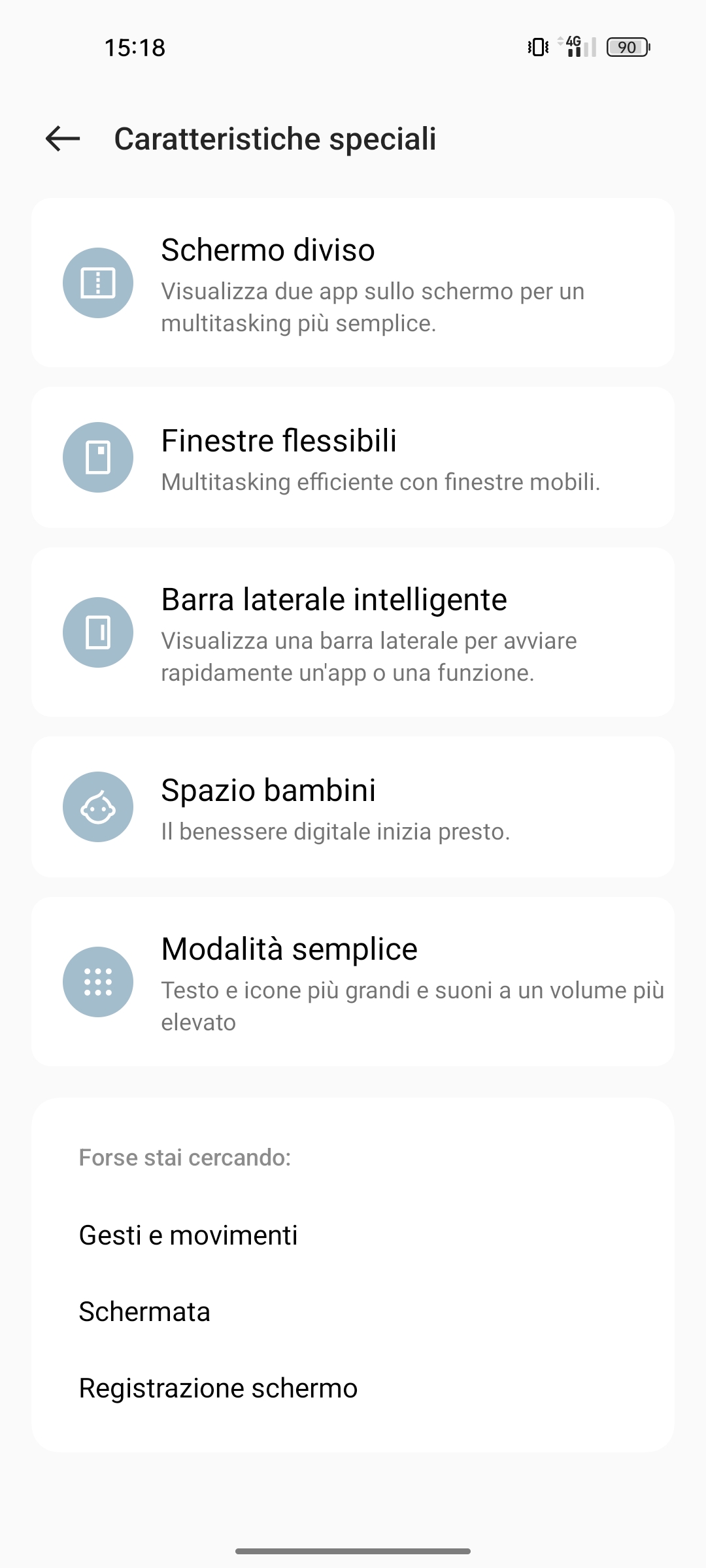Open Gesti e movimenti suggestion

coord(188,1235)
